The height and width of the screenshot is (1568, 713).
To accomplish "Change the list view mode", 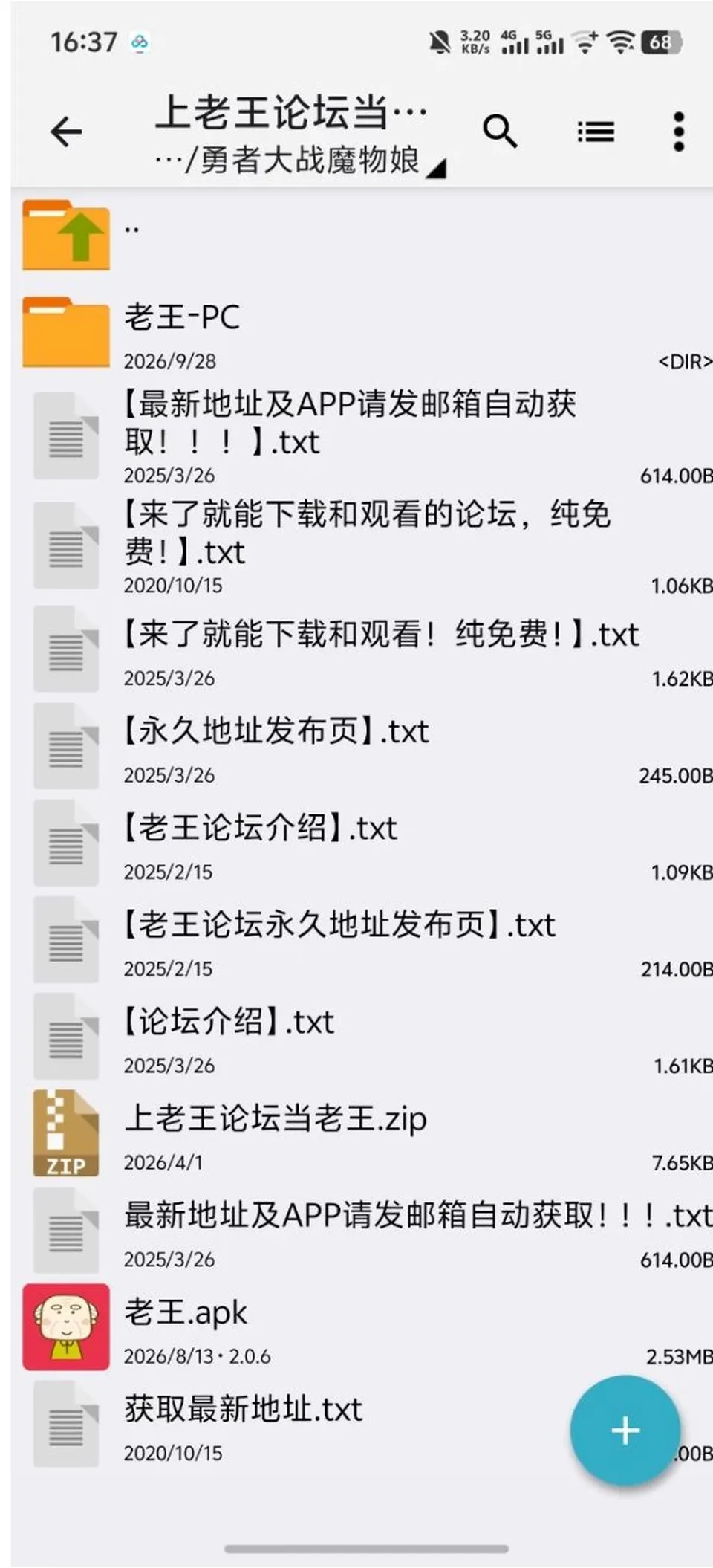I will (x=596, y=132).
